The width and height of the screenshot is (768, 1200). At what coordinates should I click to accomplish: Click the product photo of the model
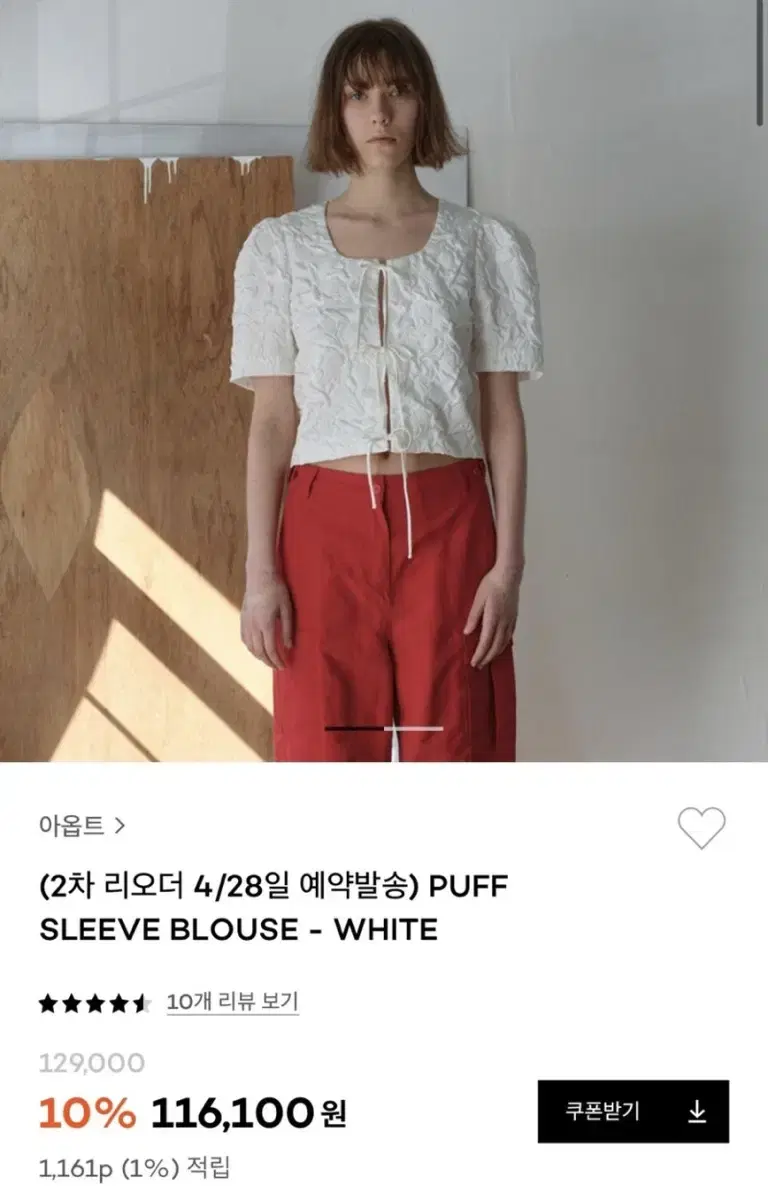384,380
